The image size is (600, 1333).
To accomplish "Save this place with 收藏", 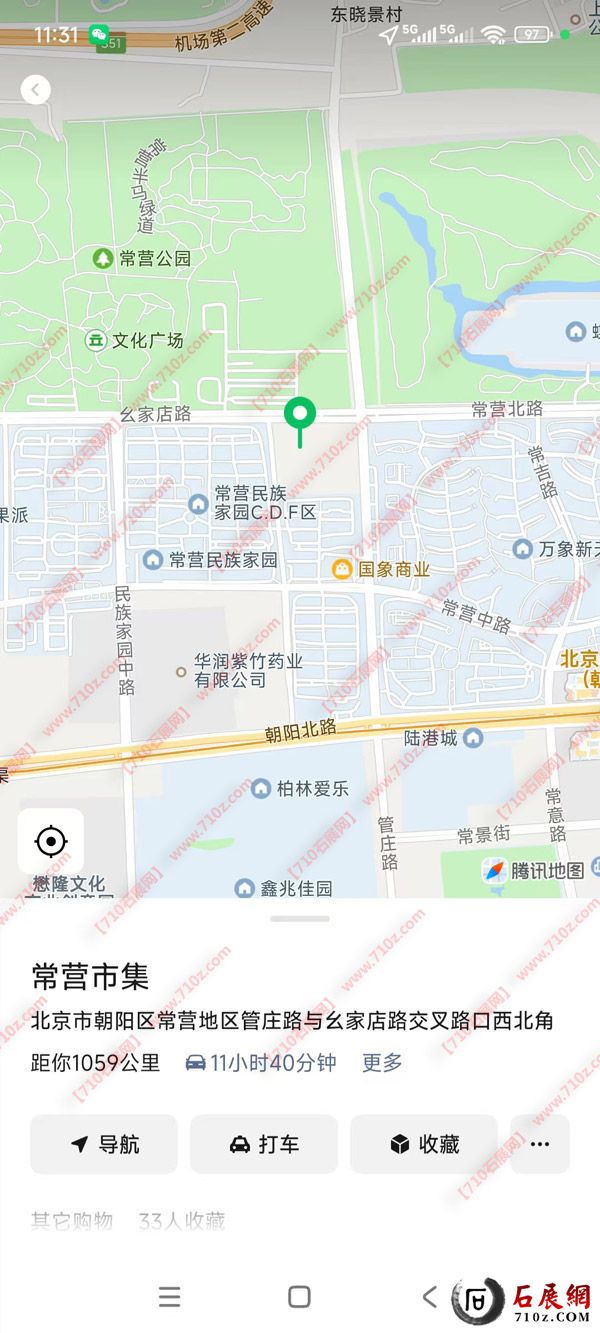I will click(424, 1144).
